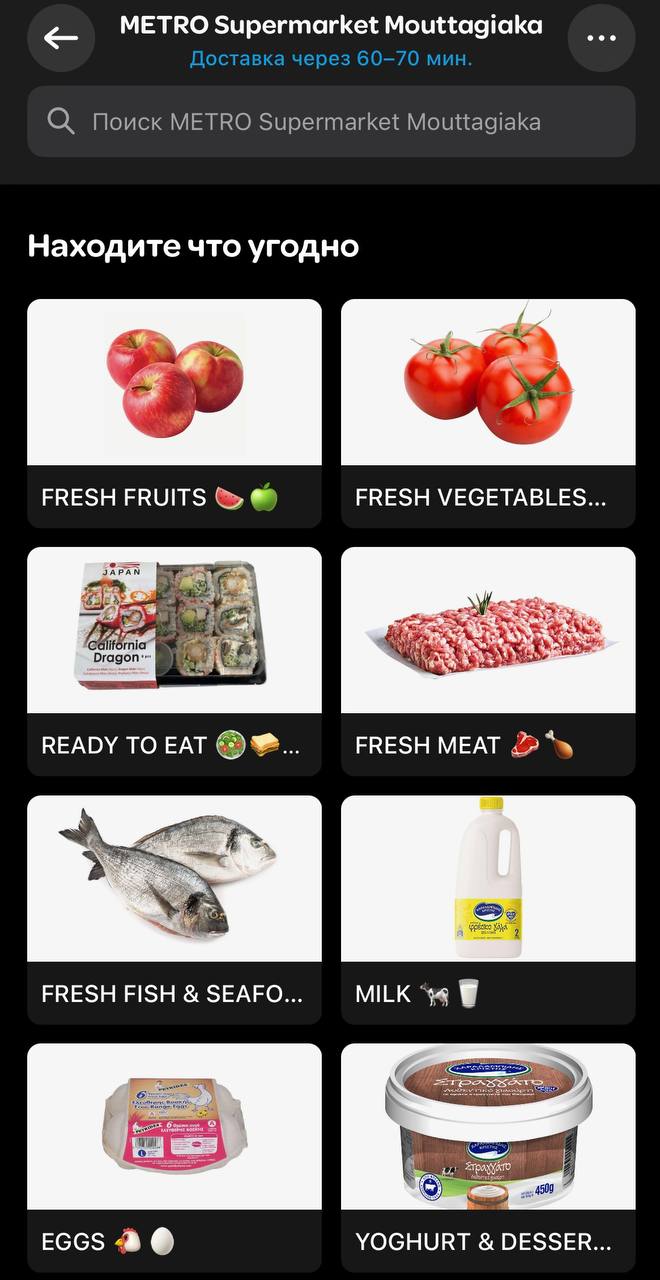Select the Fresh Meat category
The width and height of the screenshot is (660, 1280).
pos(488,660)
